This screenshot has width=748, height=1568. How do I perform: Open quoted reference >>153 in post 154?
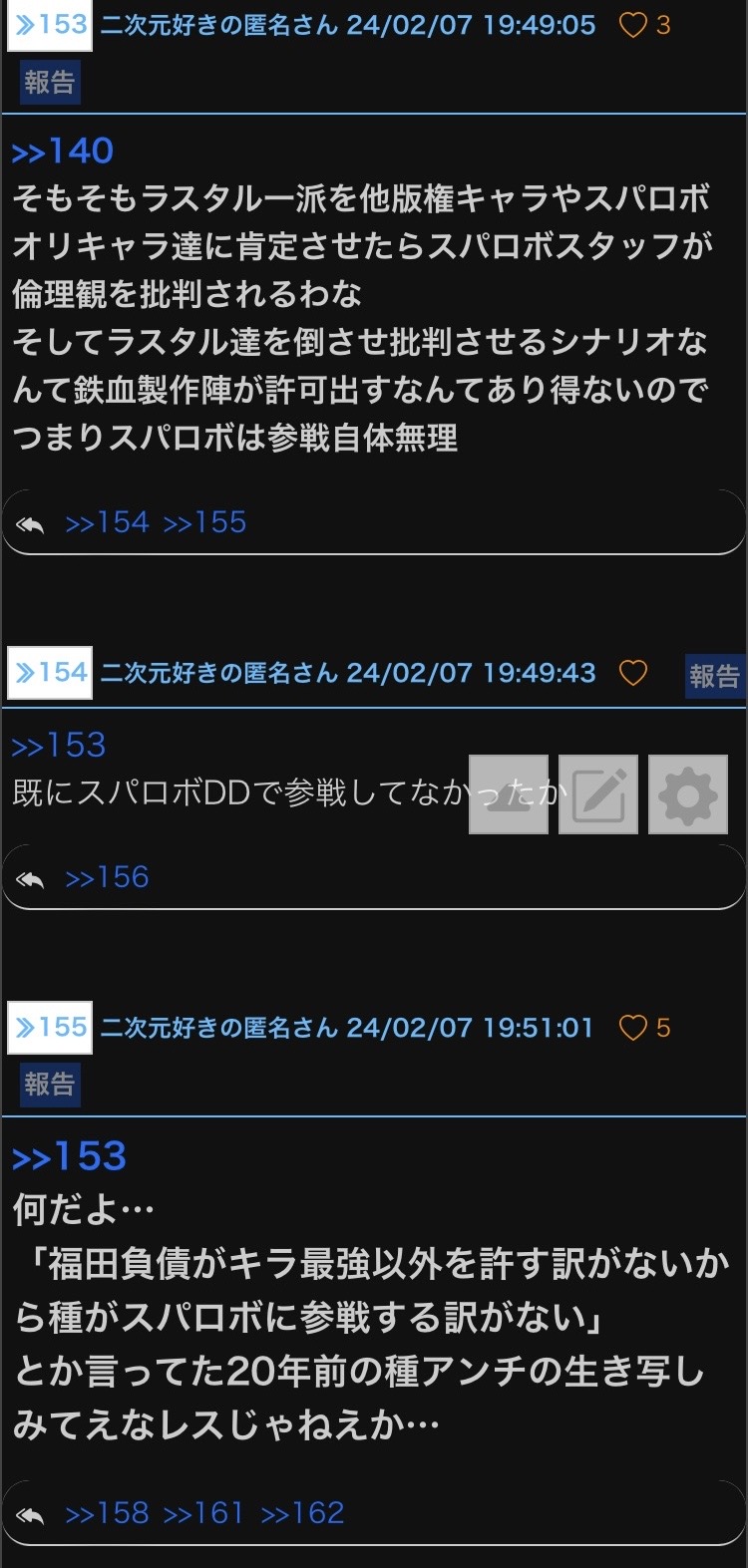coord(59,745)
